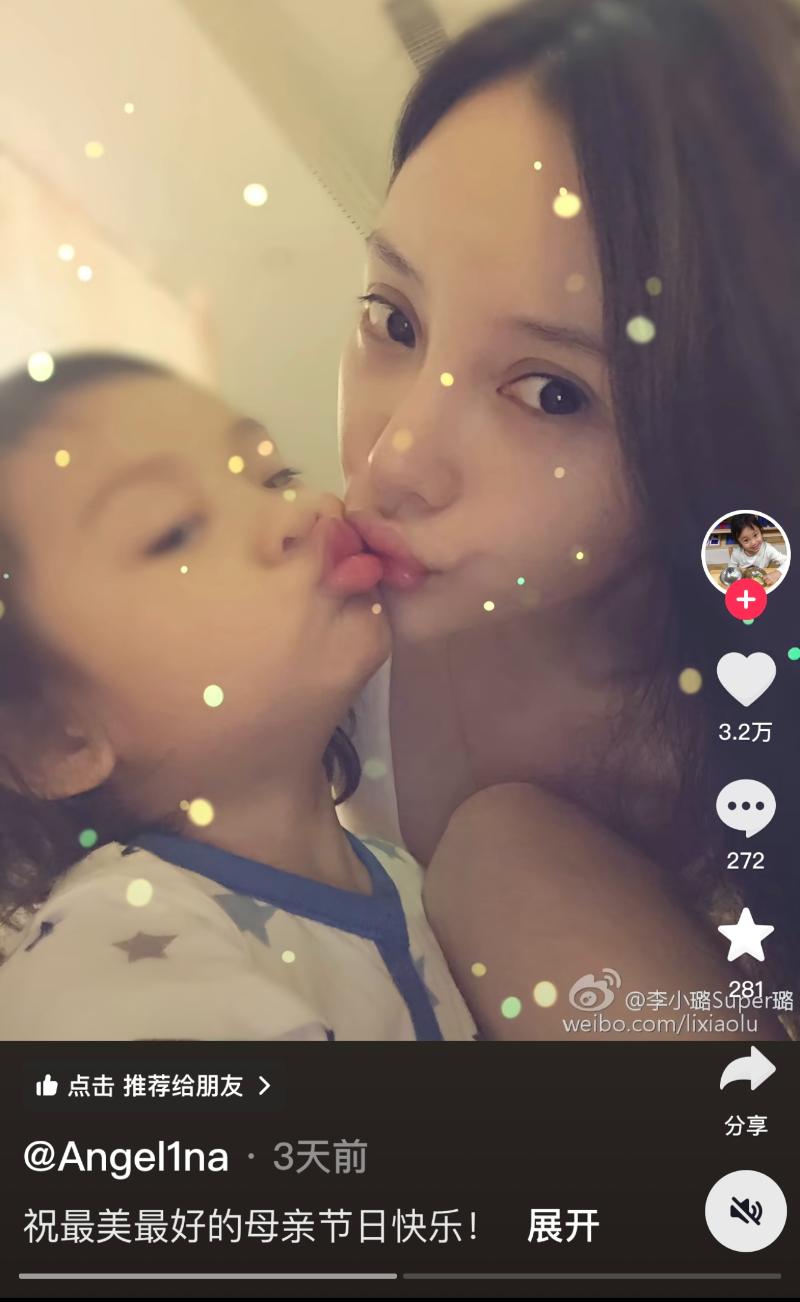
Task: Expand the caption with 展开
Action: click(563, 1225)
